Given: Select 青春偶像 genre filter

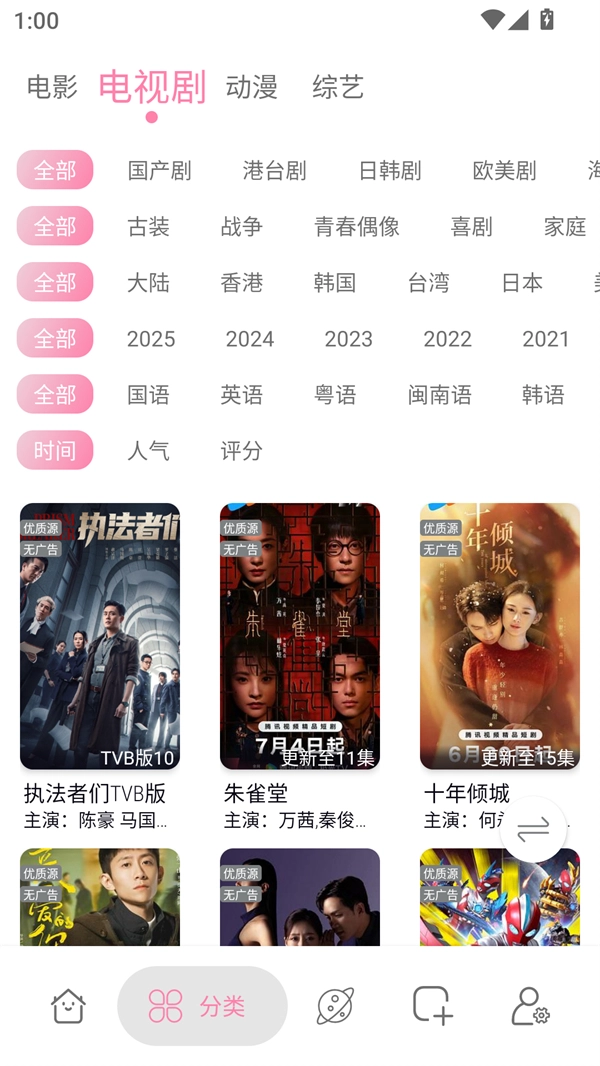Looking at the screenshot, I should (357, 227).
